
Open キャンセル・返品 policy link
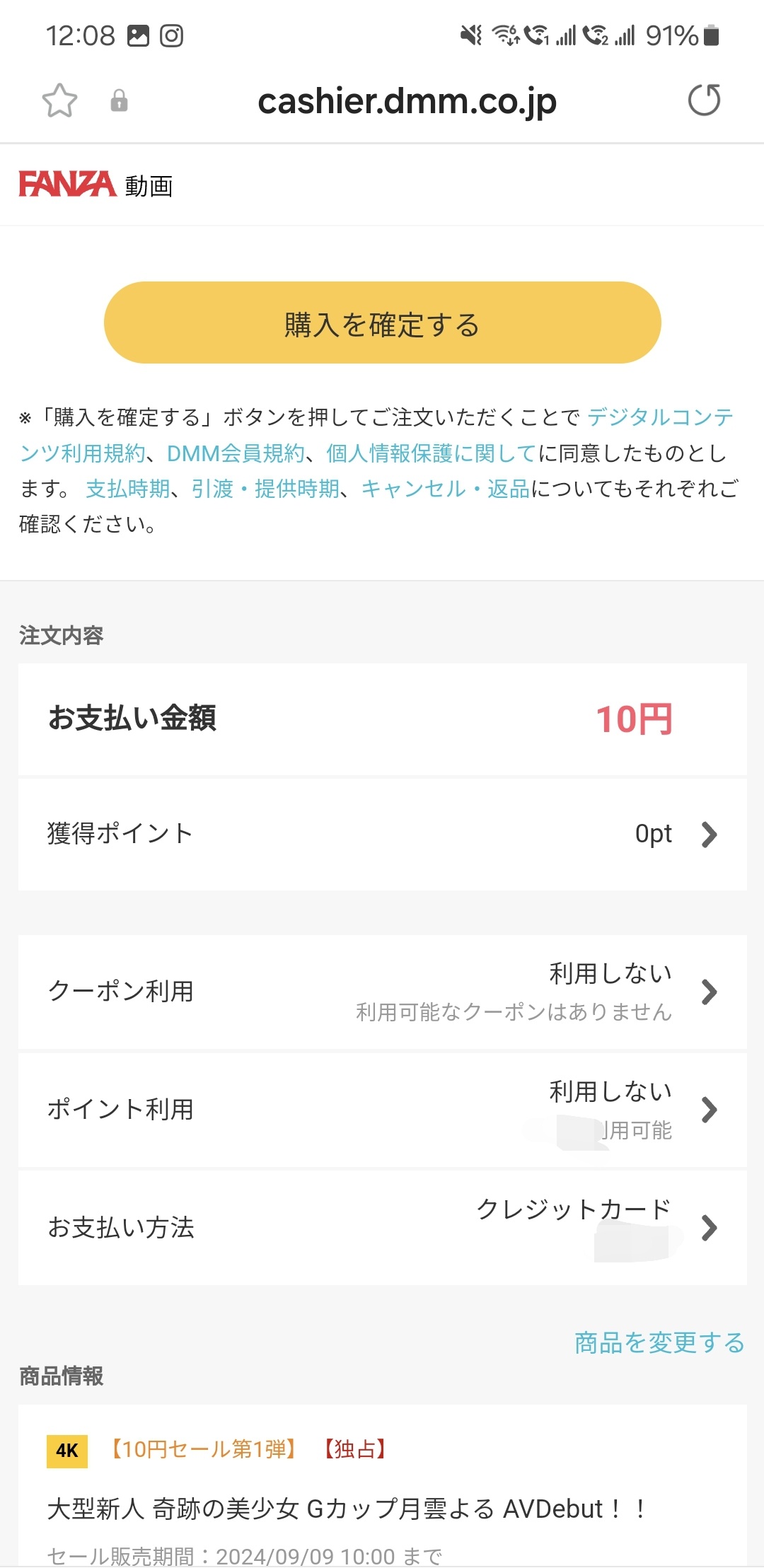click(x=445, y=489)
